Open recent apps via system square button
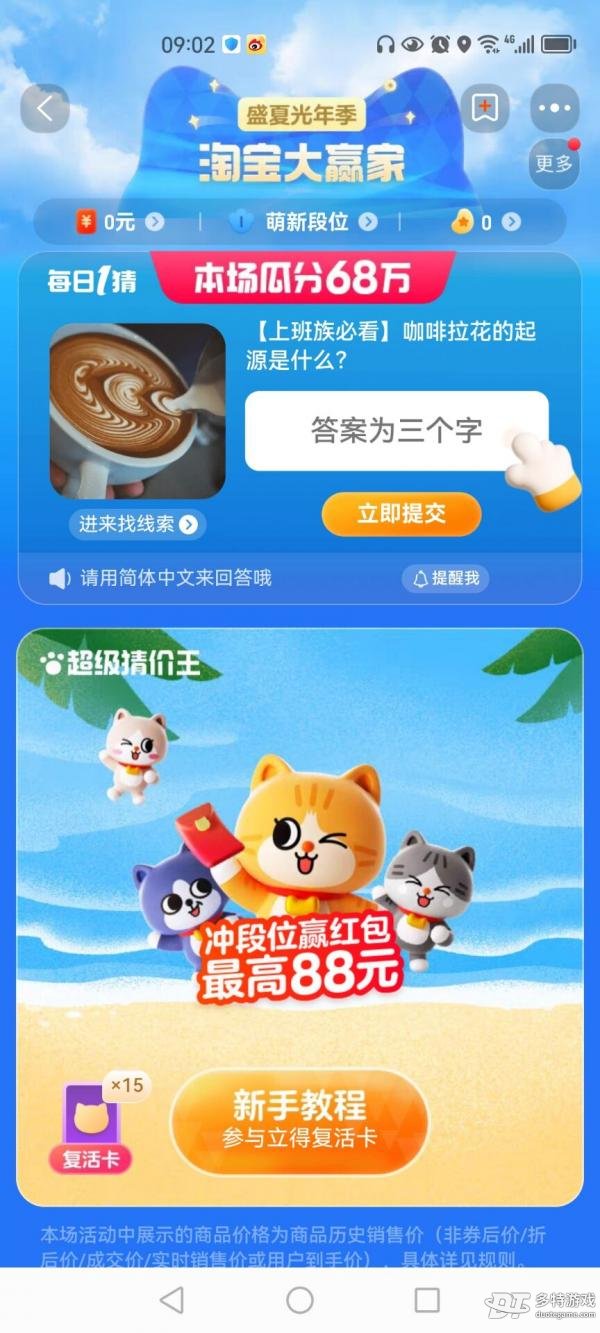The width and height of the screenshot is (600, 1333). click(427, 1299)
